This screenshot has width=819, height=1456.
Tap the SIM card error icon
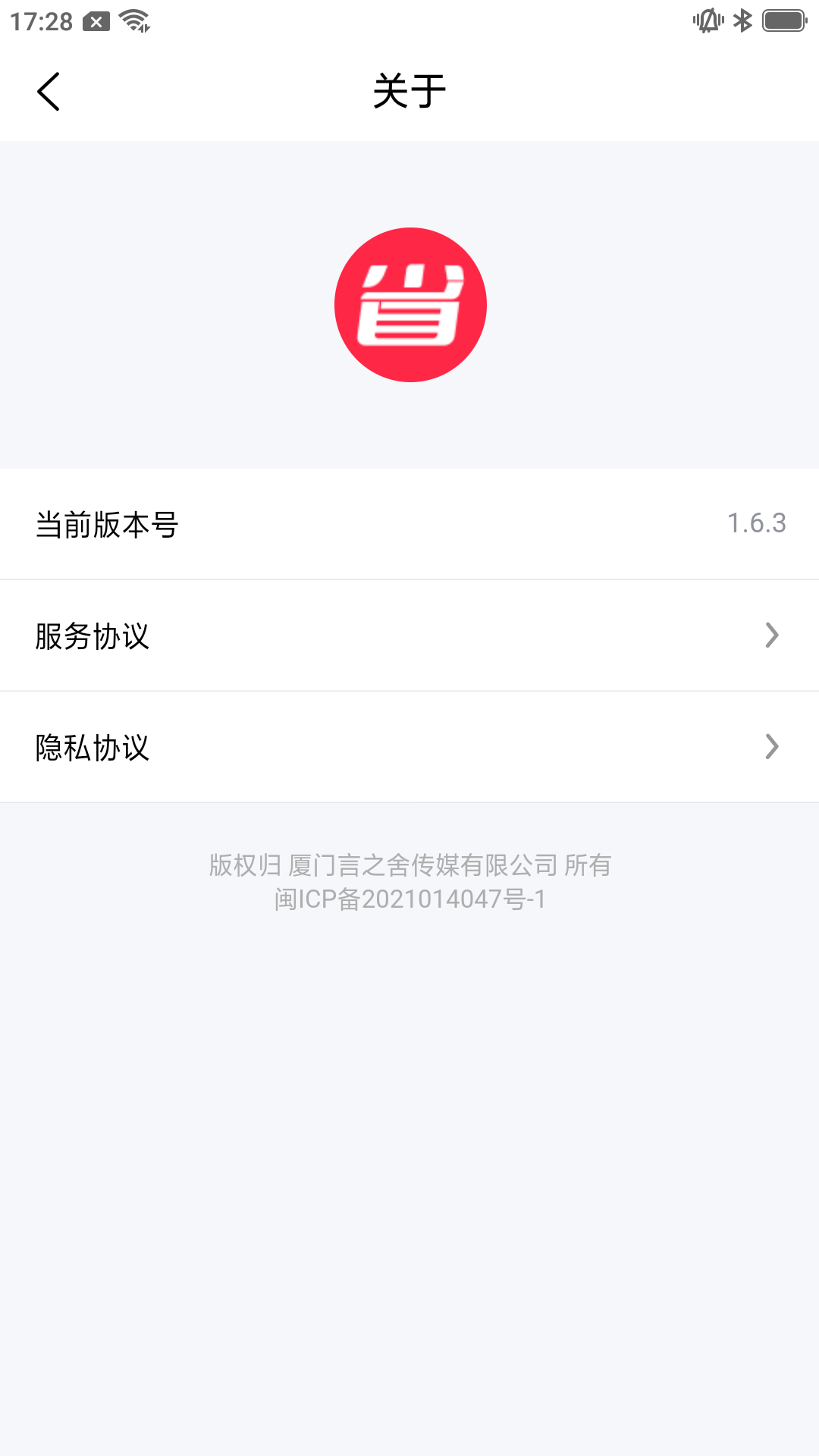coord(95,20)
